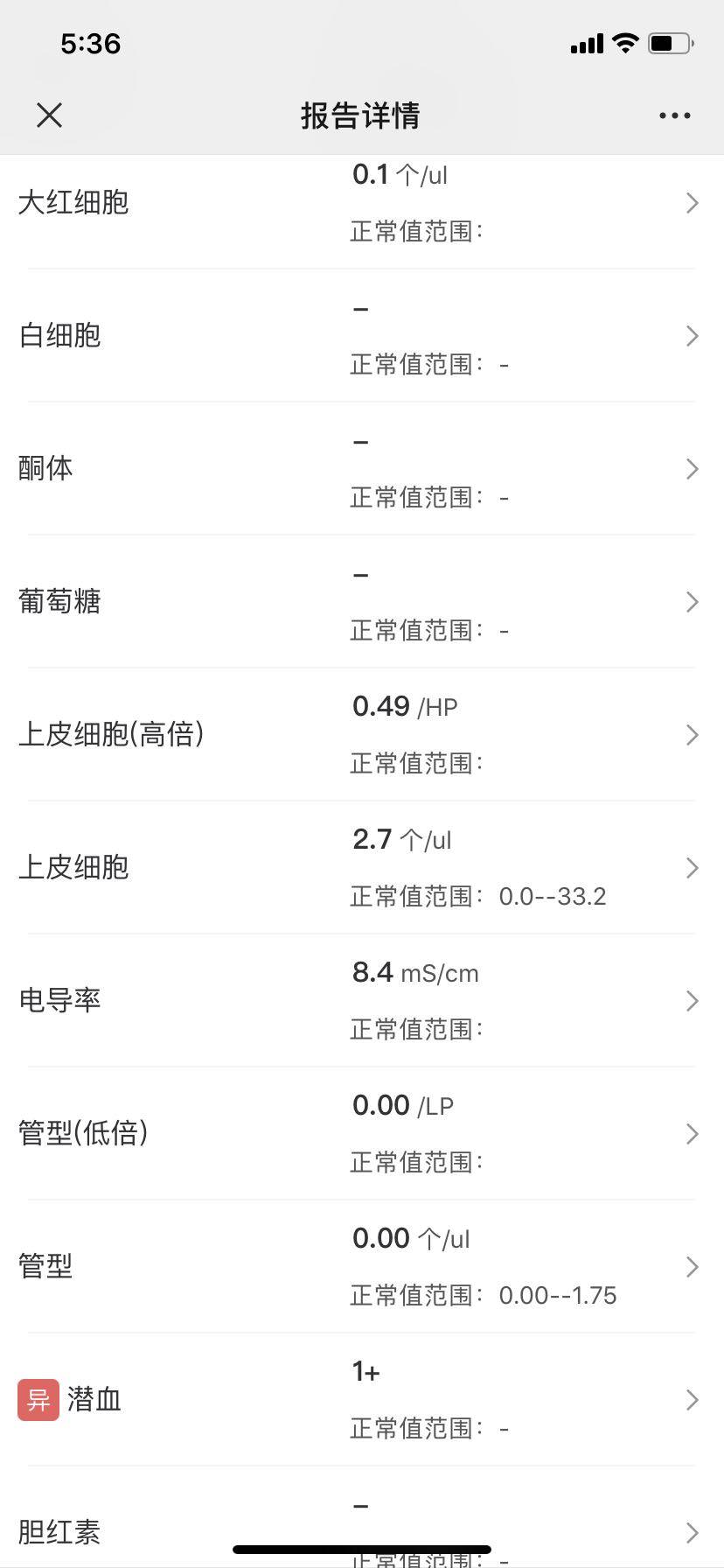View details for 白细胞

360,336
